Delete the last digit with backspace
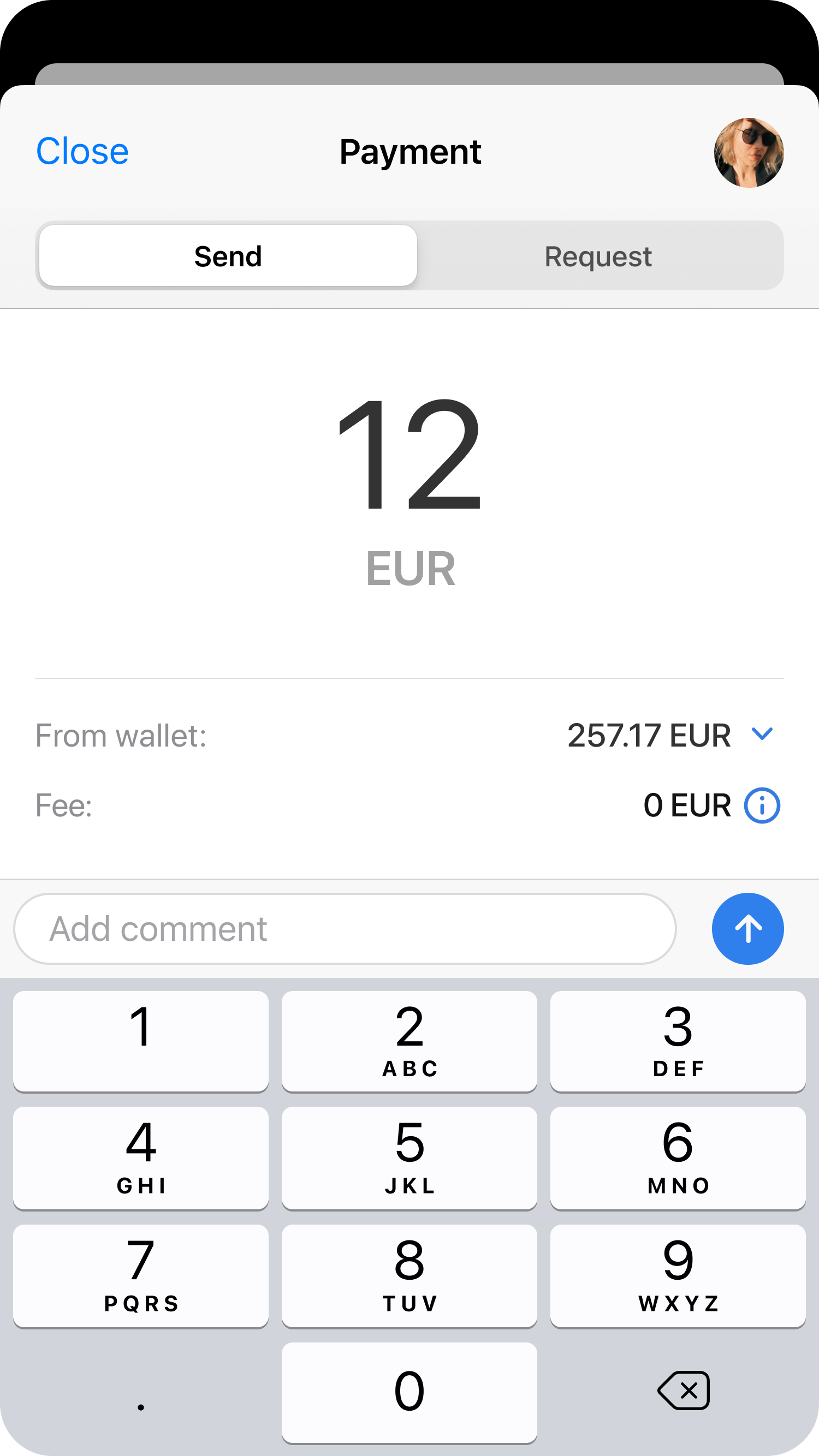This screenshot has height=1456, width=819. click(x=683, y=1391)
